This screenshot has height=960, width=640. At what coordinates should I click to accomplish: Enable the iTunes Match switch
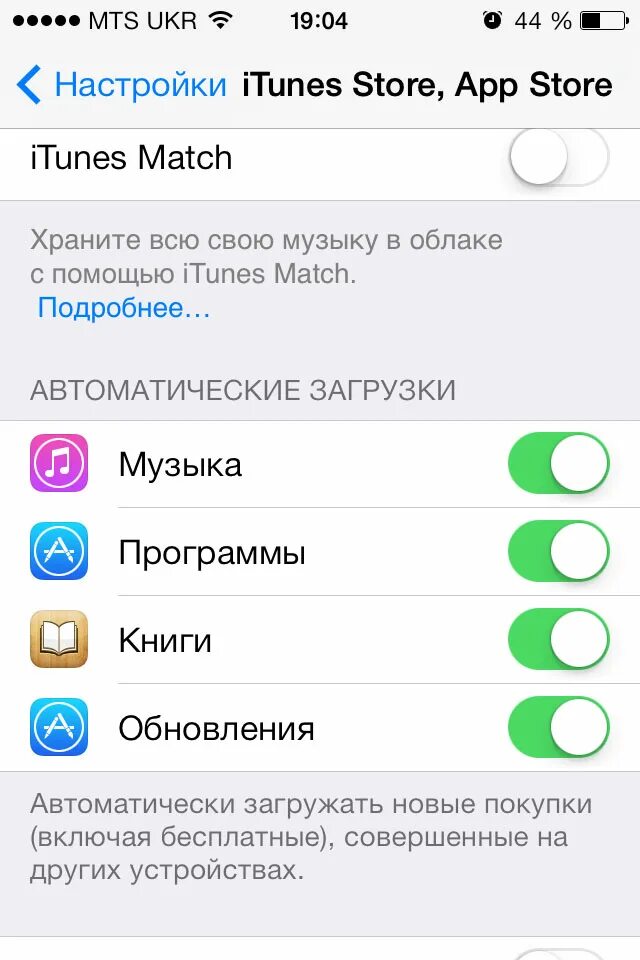point(558,157)
